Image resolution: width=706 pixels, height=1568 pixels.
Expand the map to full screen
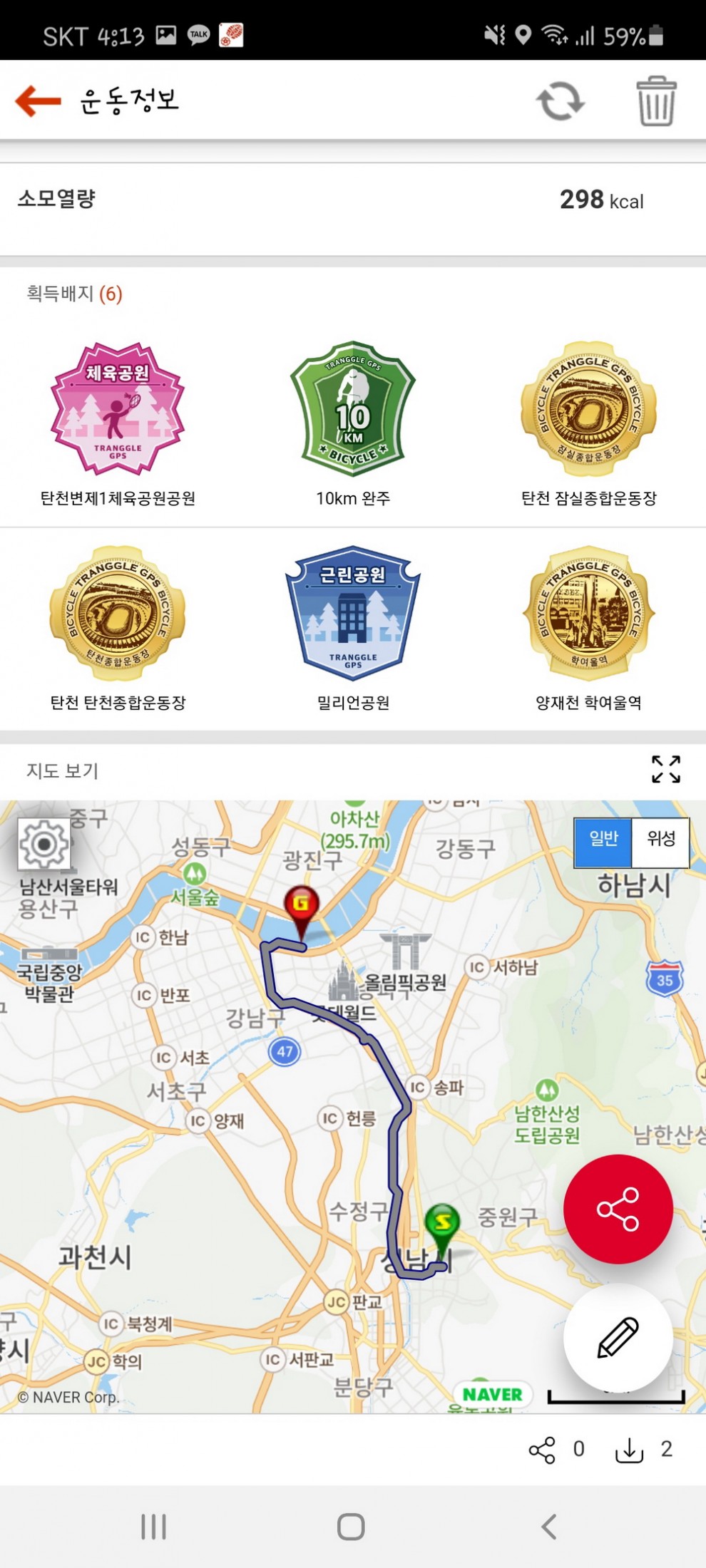665,770
